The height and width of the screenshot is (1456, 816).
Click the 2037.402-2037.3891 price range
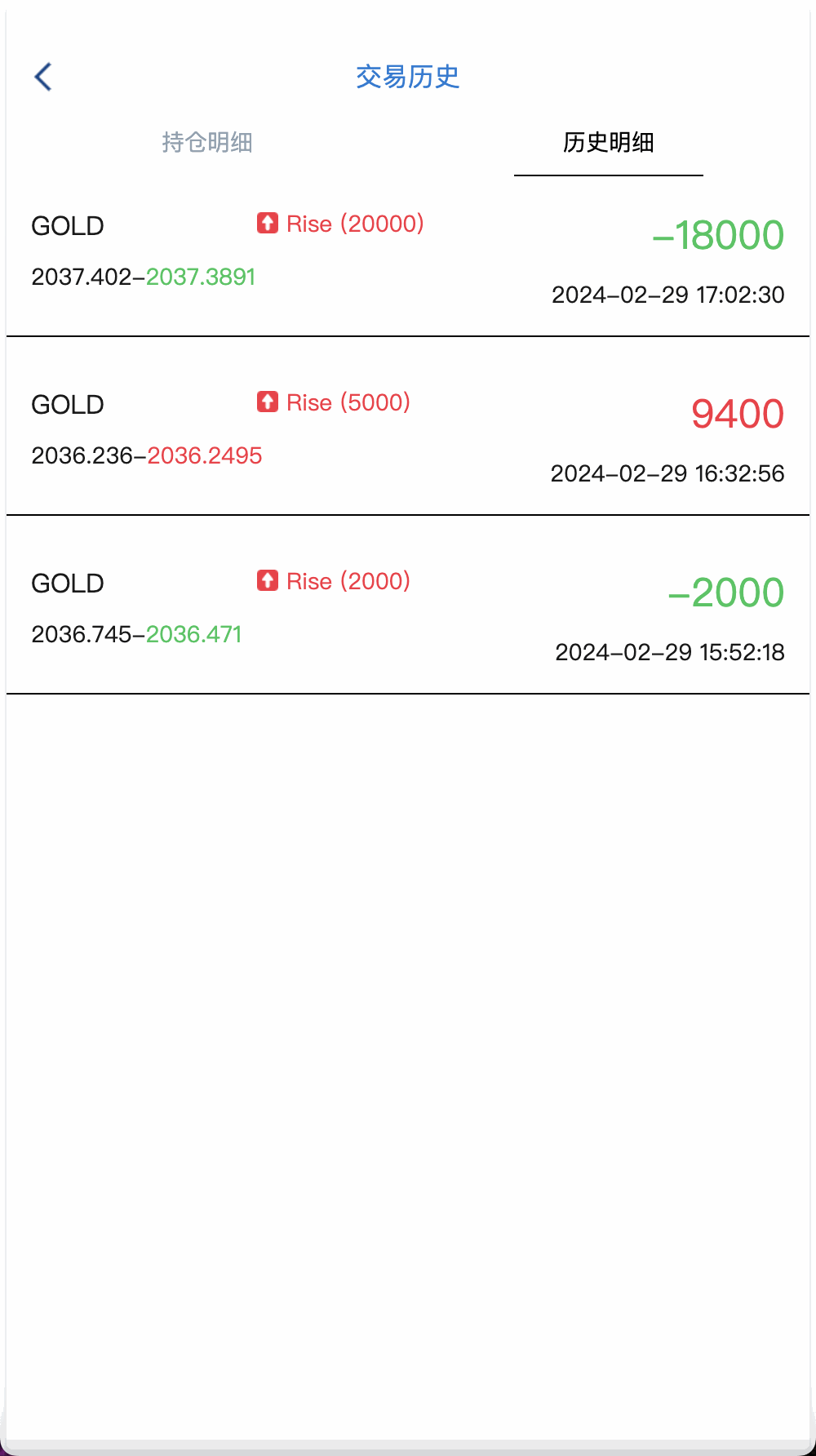[x=143, y=277]
